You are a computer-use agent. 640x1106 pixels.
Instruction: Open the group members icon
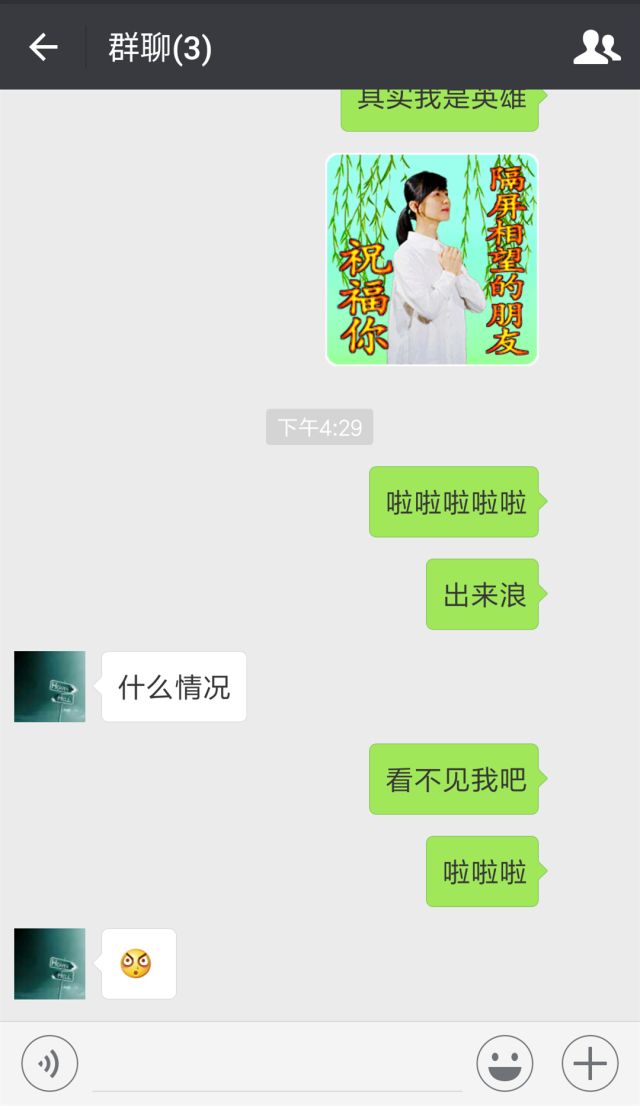point(597,48)
